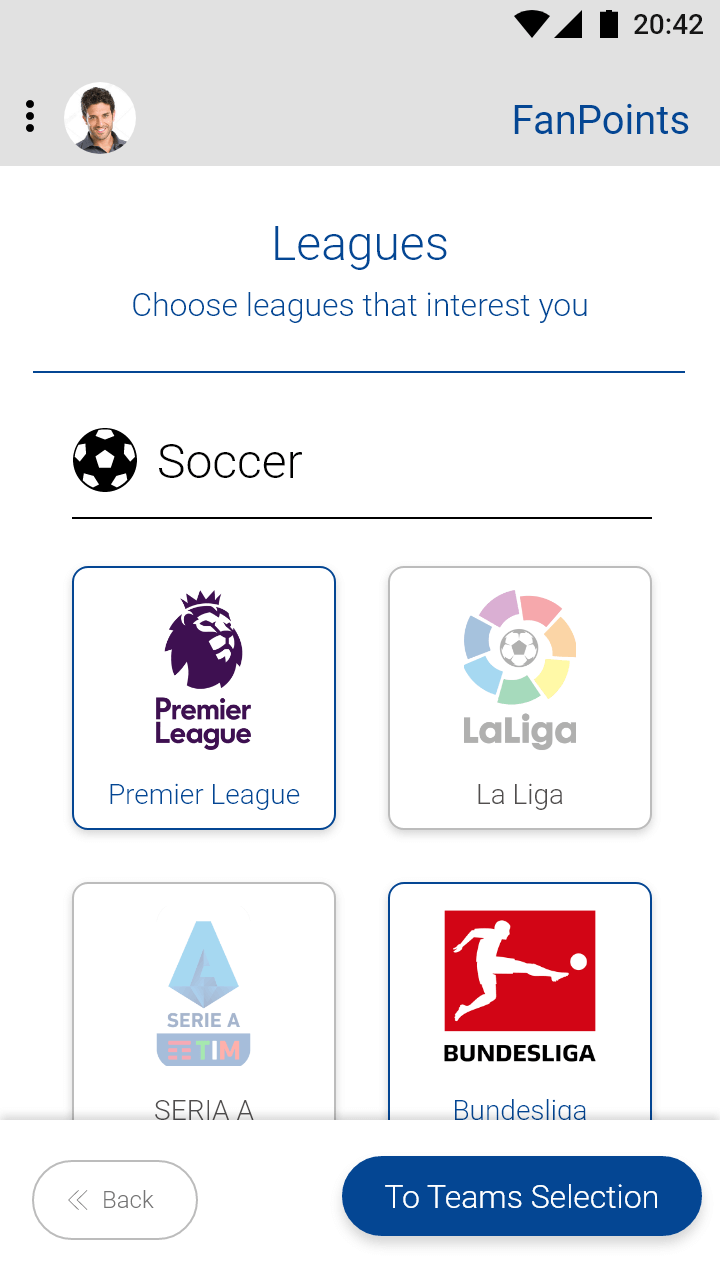Collapse the Soccer leagues section

[x=229, y=461]
